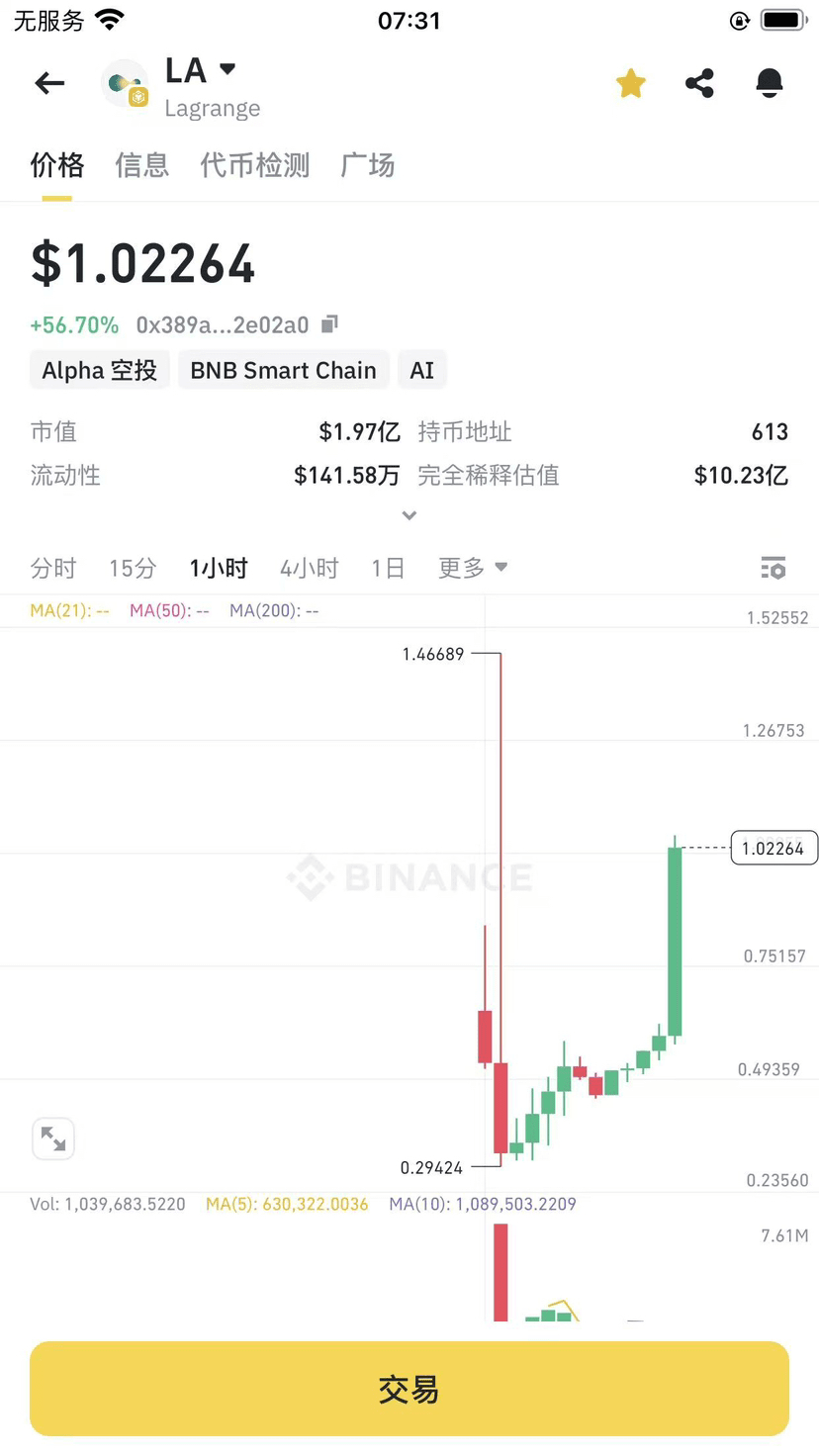
Task: Select the 4小时 chart interval
Action: [x=310, y=568]
